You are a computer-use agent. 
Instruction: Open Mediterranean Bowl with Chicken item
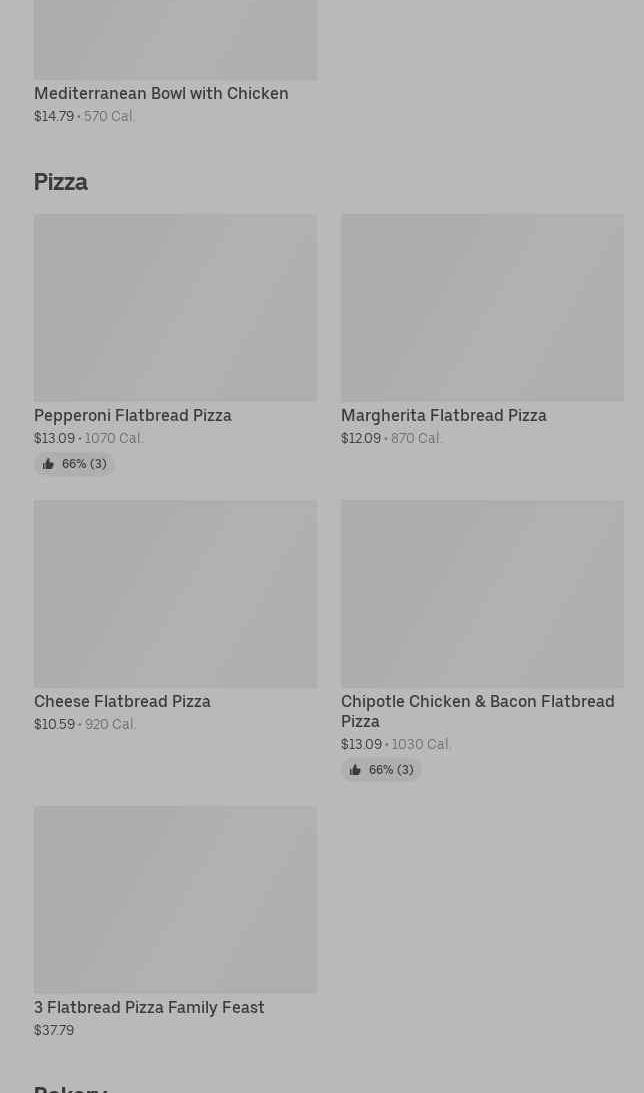(x=175, y=63)
